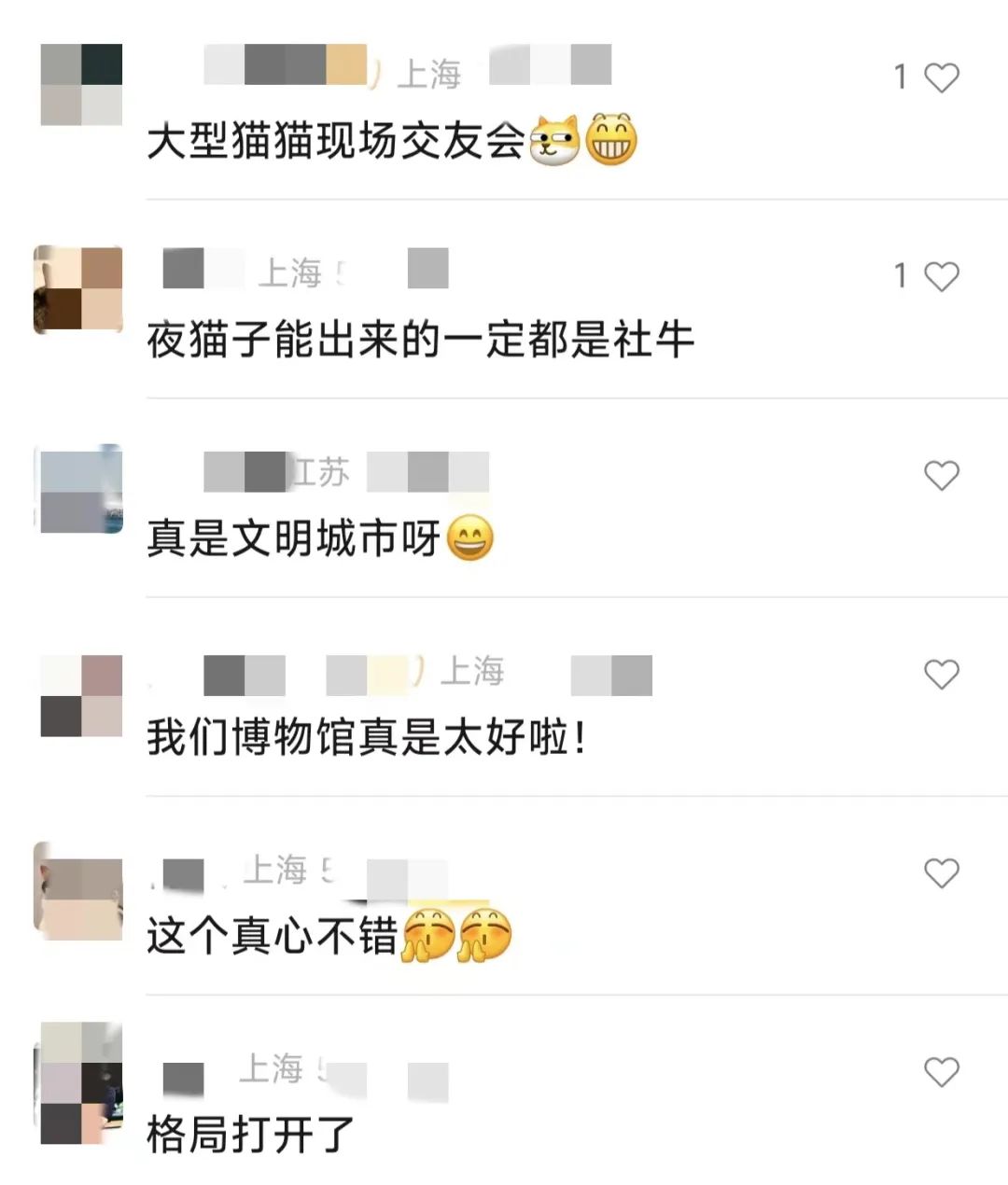Open avatar of the '夜猫子能出来的一定都是社牛' commenter

coord(79,290)
